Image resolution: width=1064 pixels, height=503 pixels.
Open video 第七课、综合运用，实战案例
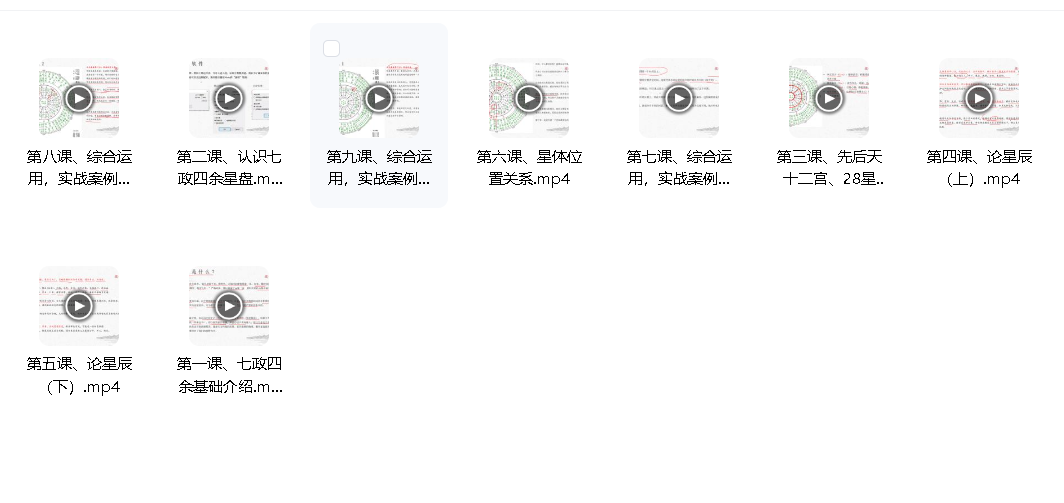(x=679, y=98)
